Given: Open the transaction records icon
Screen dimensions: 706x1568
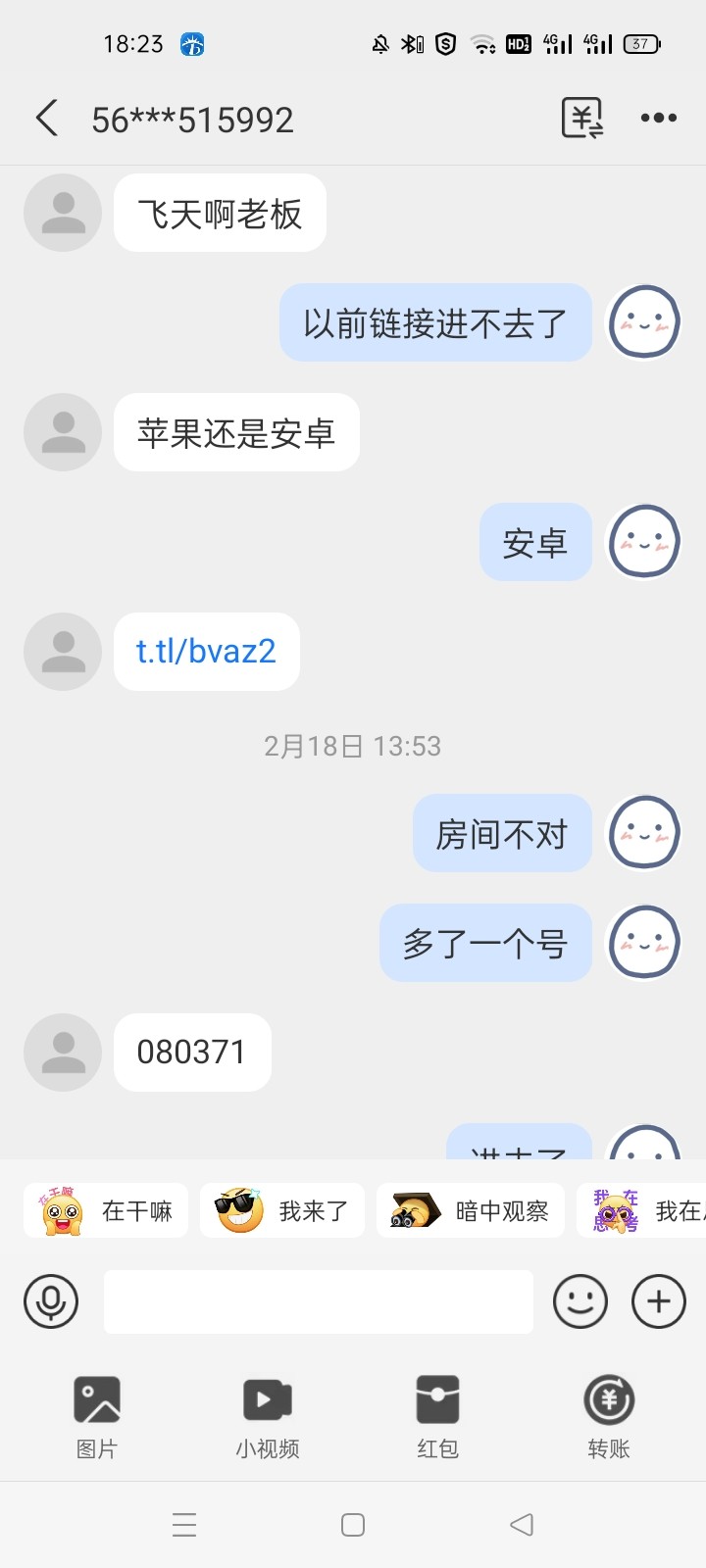Looking at the screenshot, I should (582, 119).
